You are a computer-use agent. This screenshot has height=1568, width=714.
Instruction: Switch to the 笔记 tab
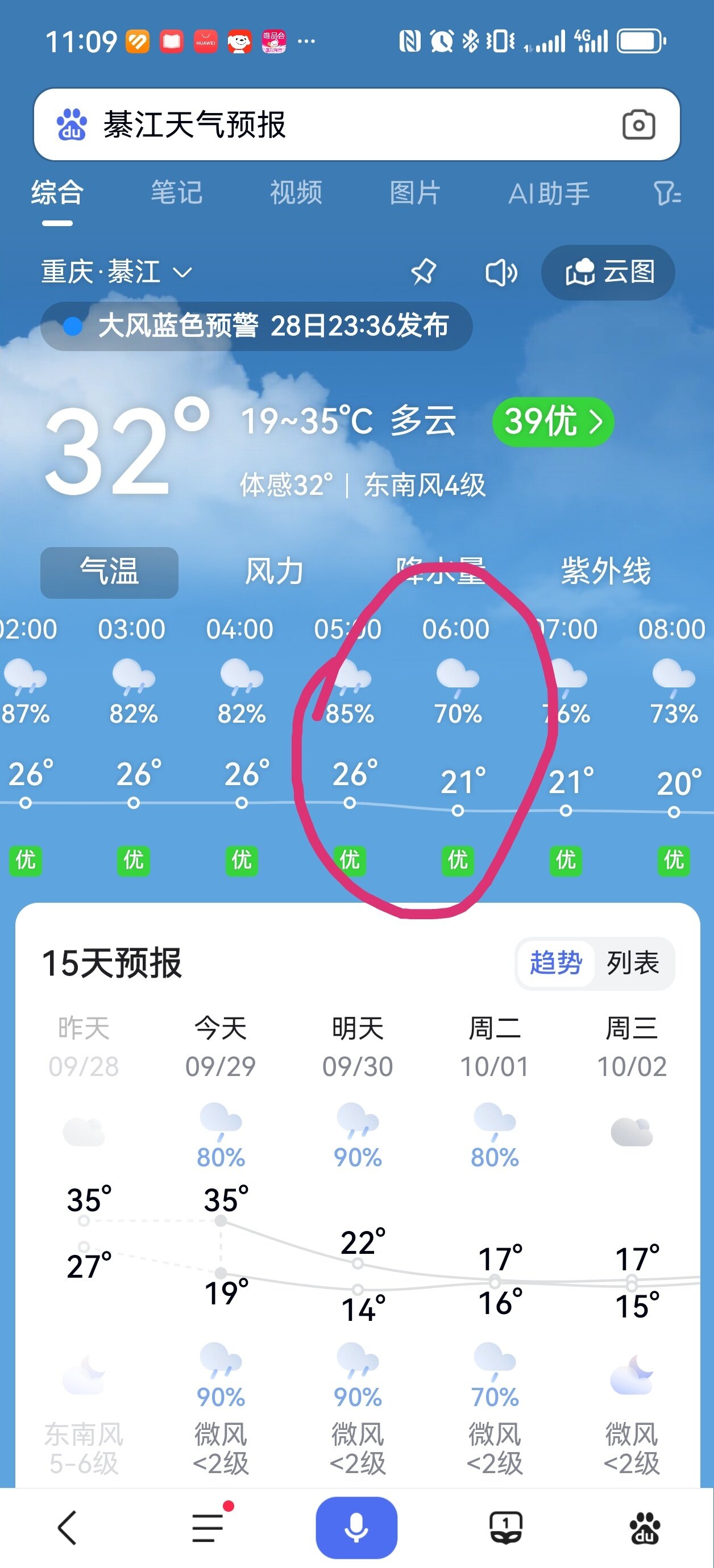(x=177, y=193)
